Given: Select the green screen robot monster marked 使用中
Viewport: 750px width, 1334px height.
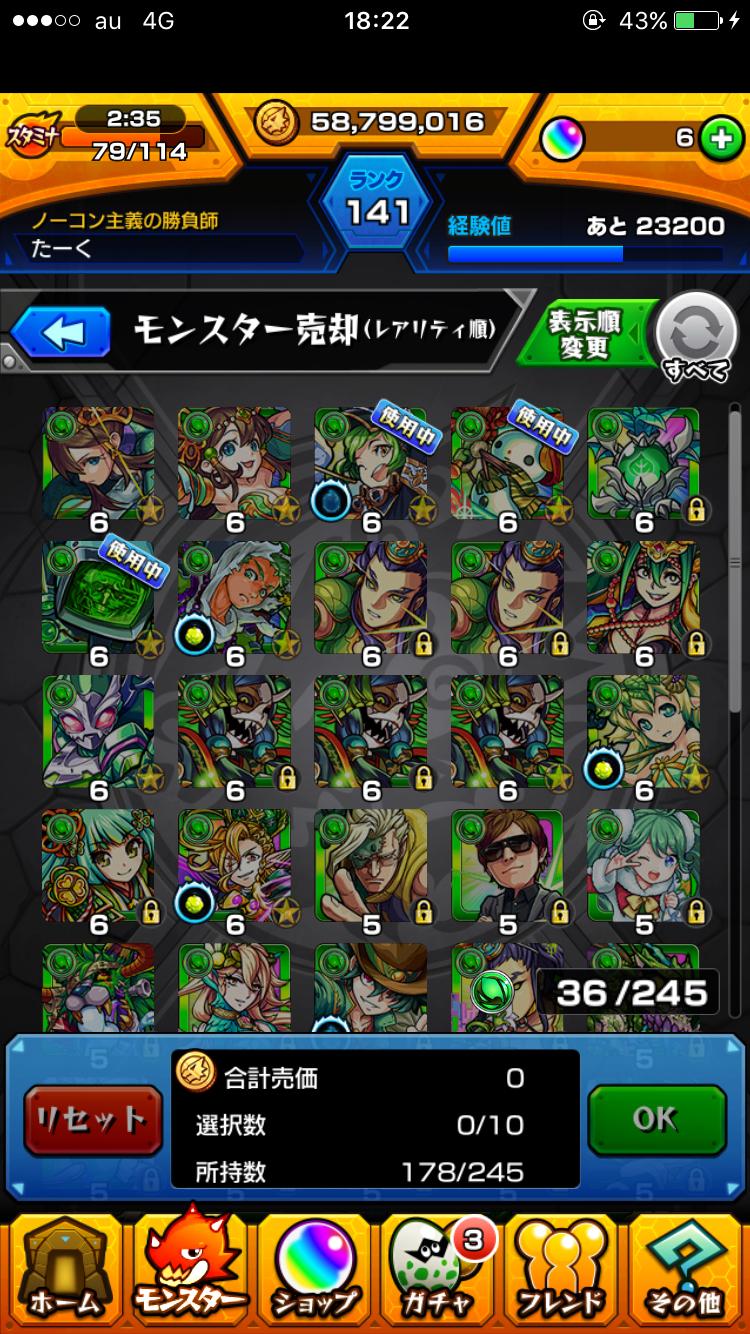Looking at the screenshot, I should tap(98, 598).
